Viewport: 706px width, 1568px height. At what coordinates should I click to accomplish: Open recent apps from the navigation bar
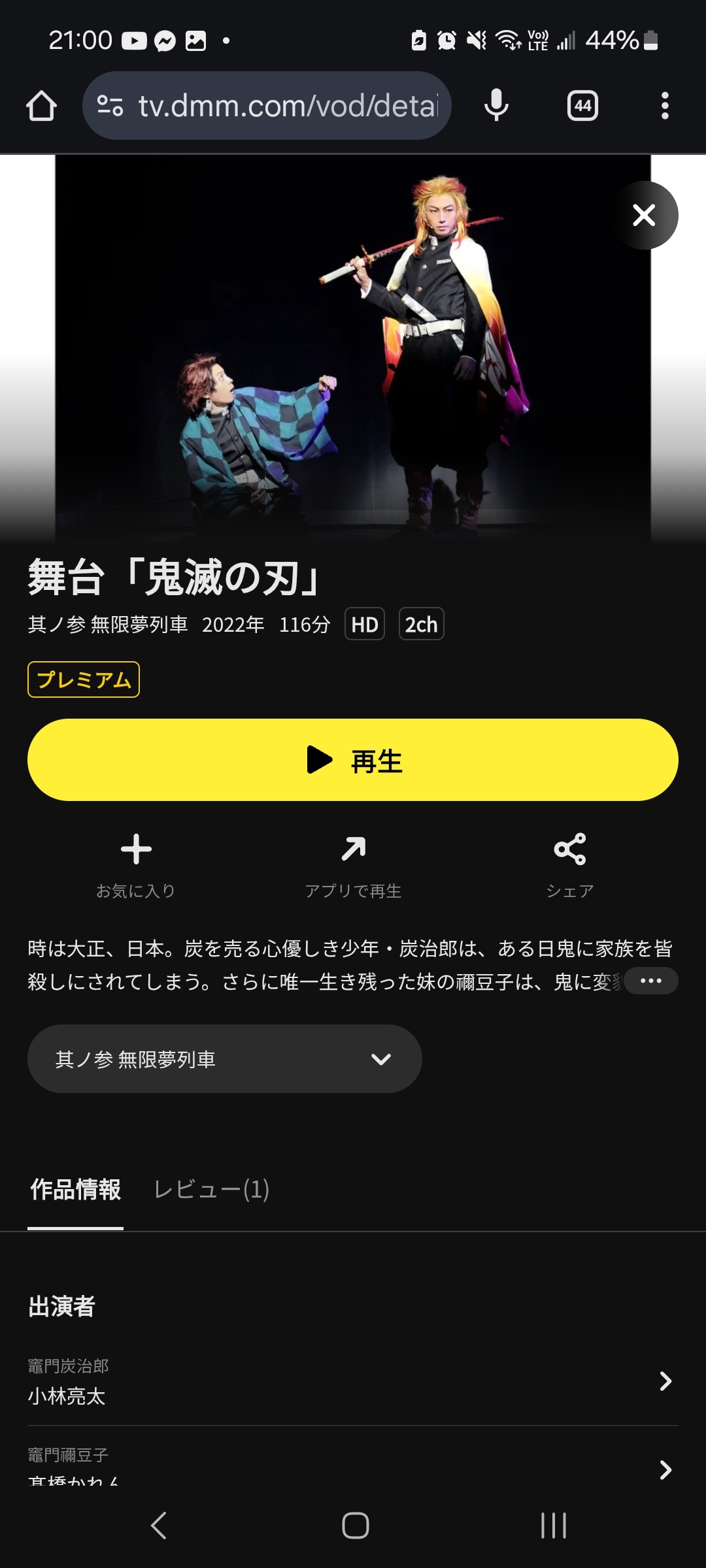point(553,1526)
